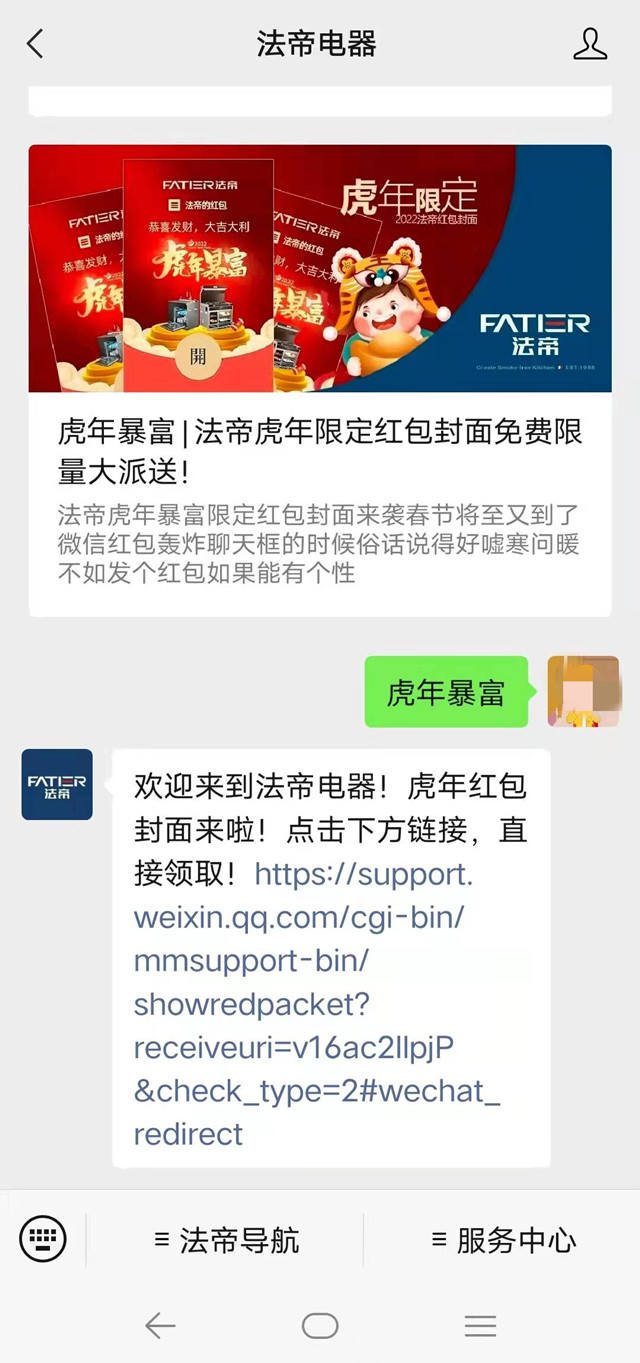Open the 法帝导航 menu
The image size is (640, 1363).
tap(226, 1241)
